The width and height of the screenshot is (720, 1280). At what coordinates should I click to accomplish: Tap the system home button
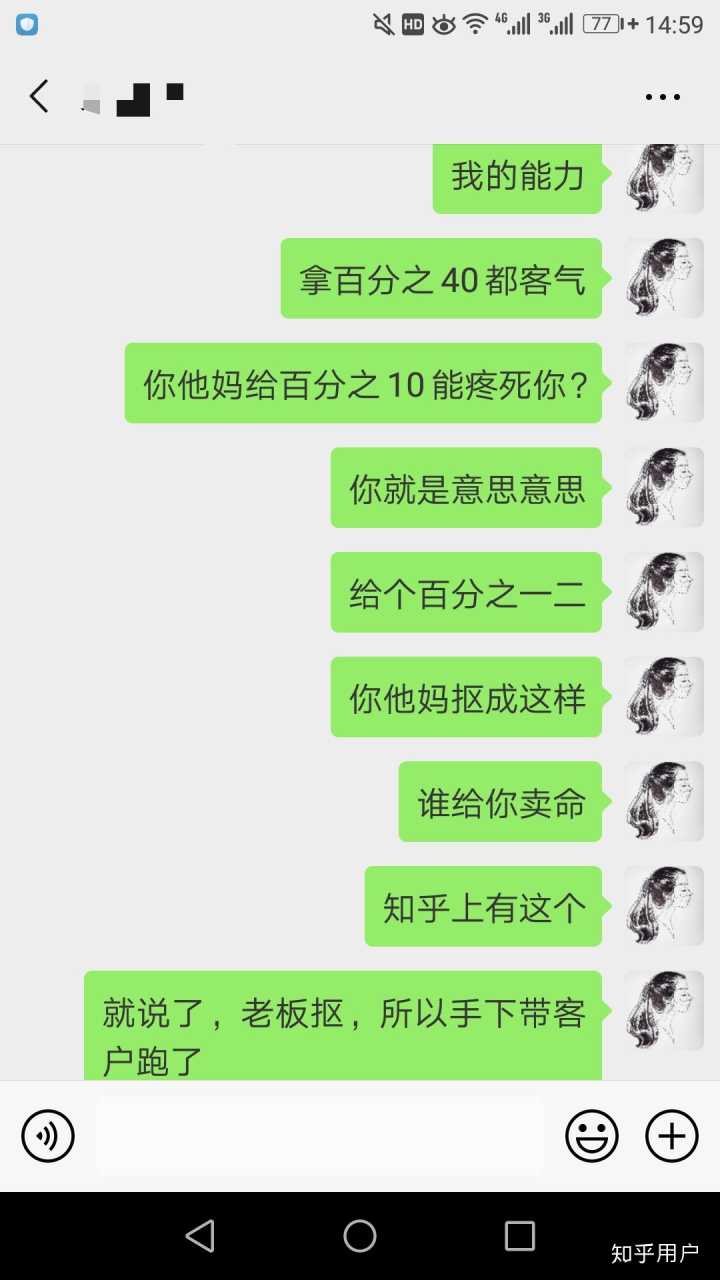pos(360,1236)
